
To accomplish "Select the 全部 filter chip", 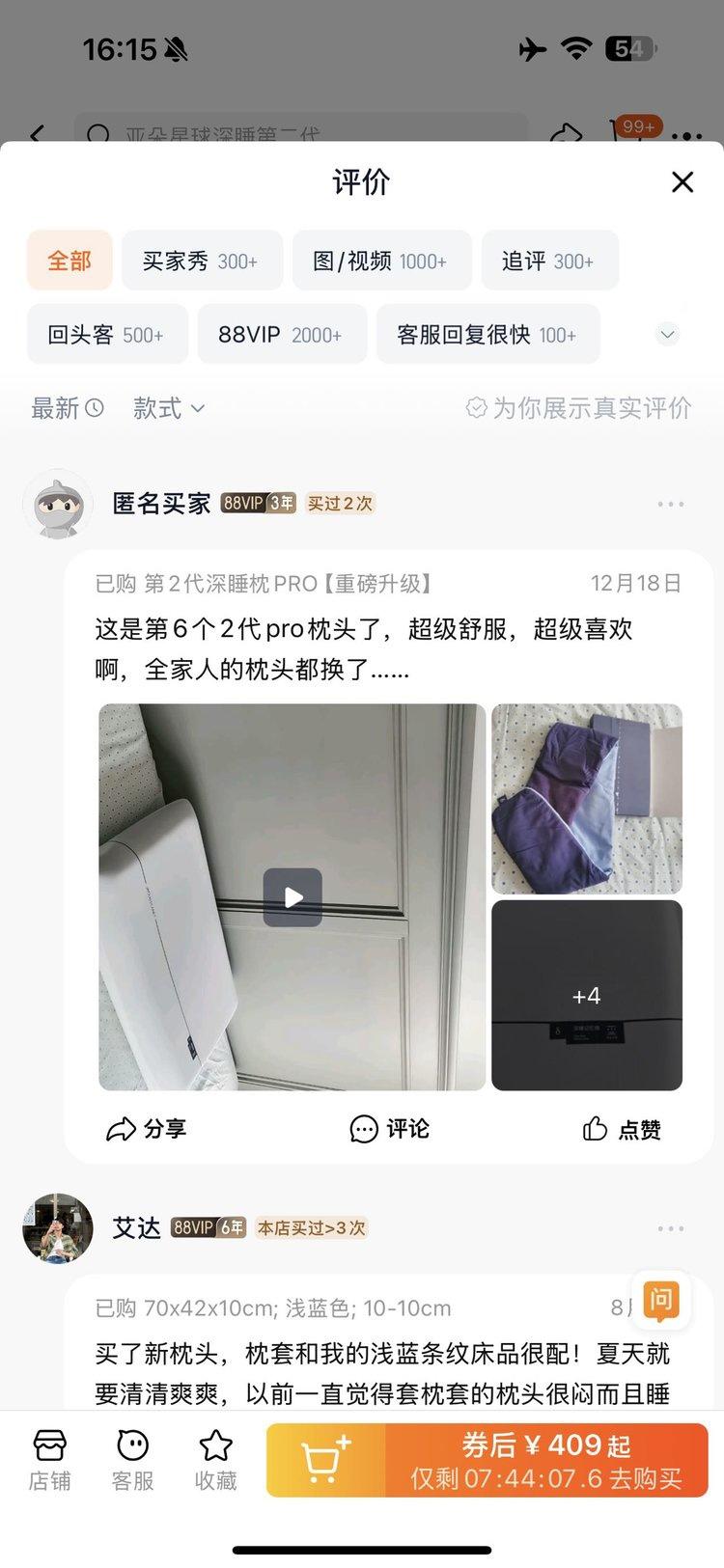I will pos(70,261).
